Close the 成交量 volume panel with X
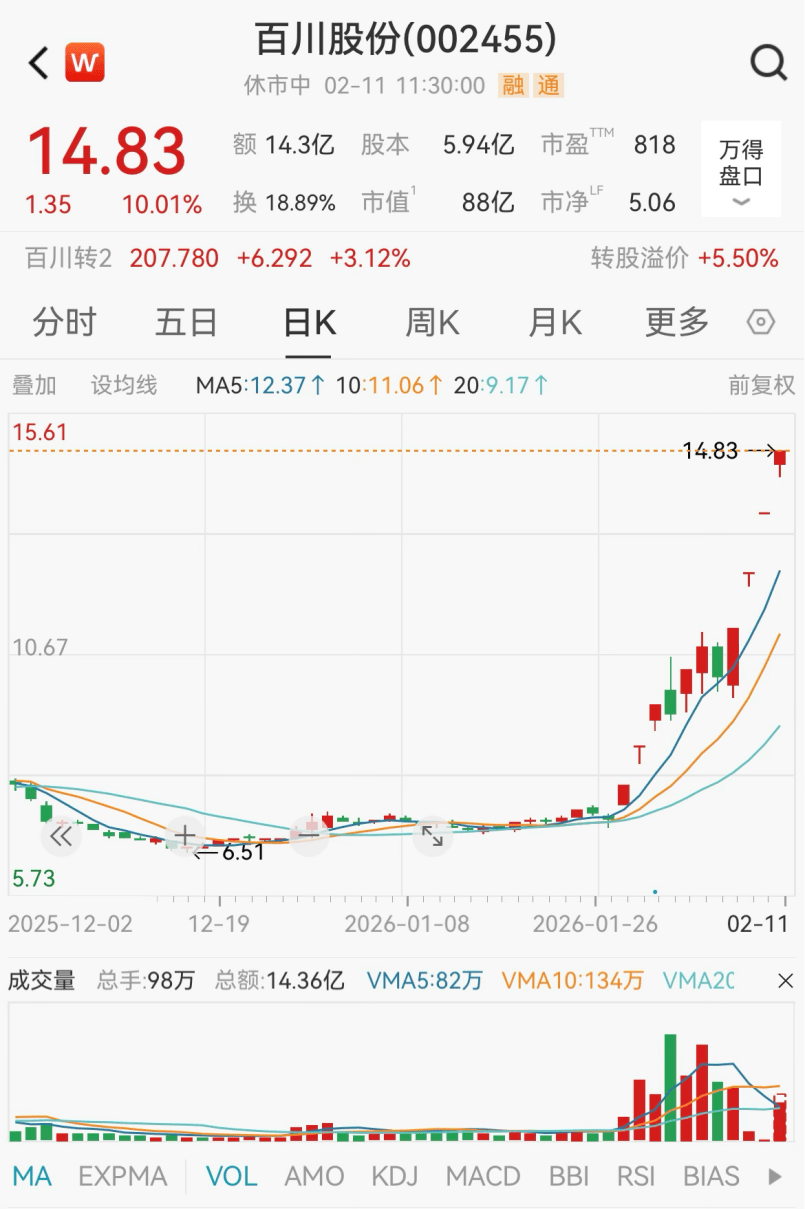Viewport: 805px width, 1209px height. (785, 981)
